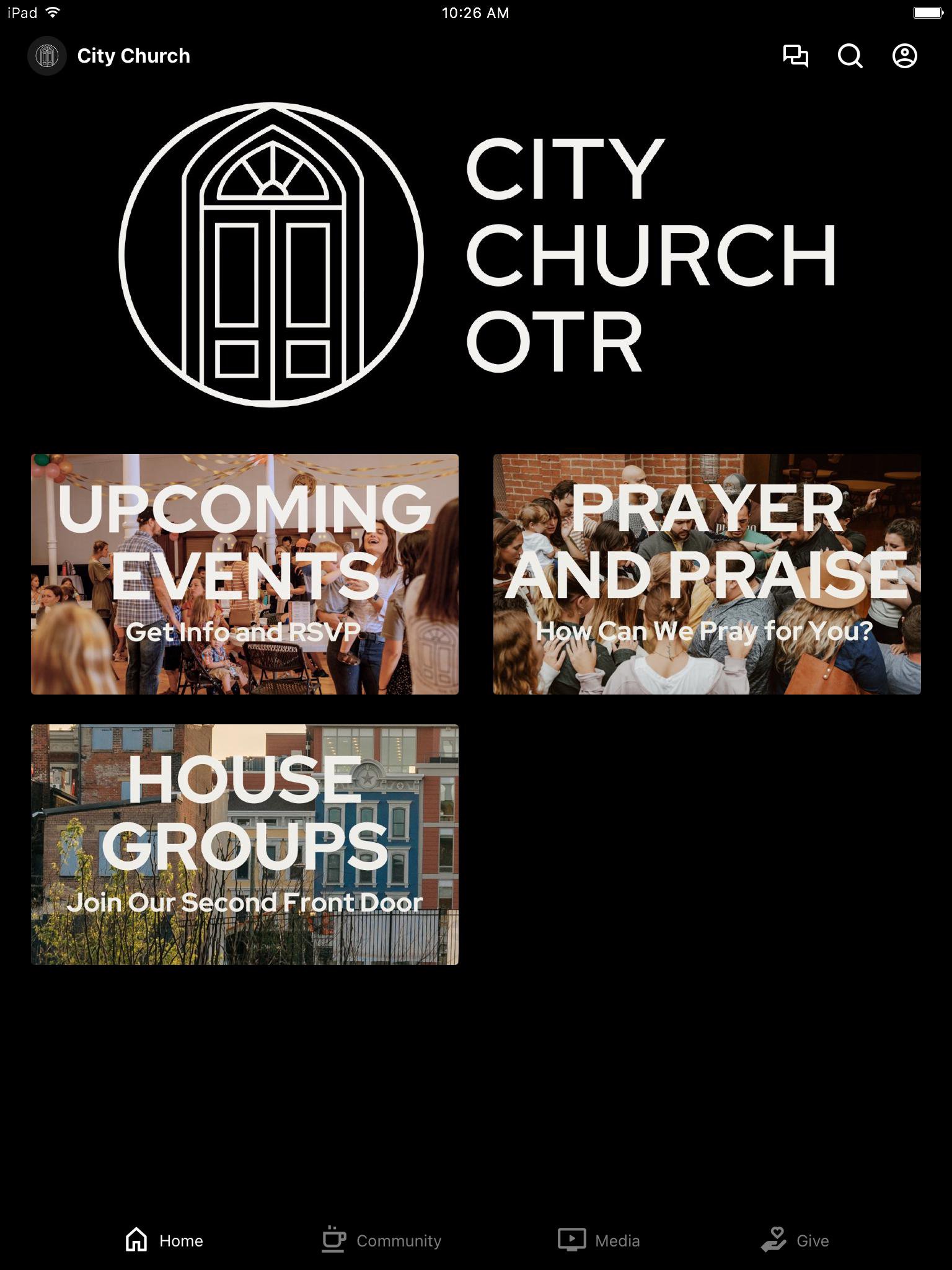Open the Prayer and Praise card

click(707, 574)
